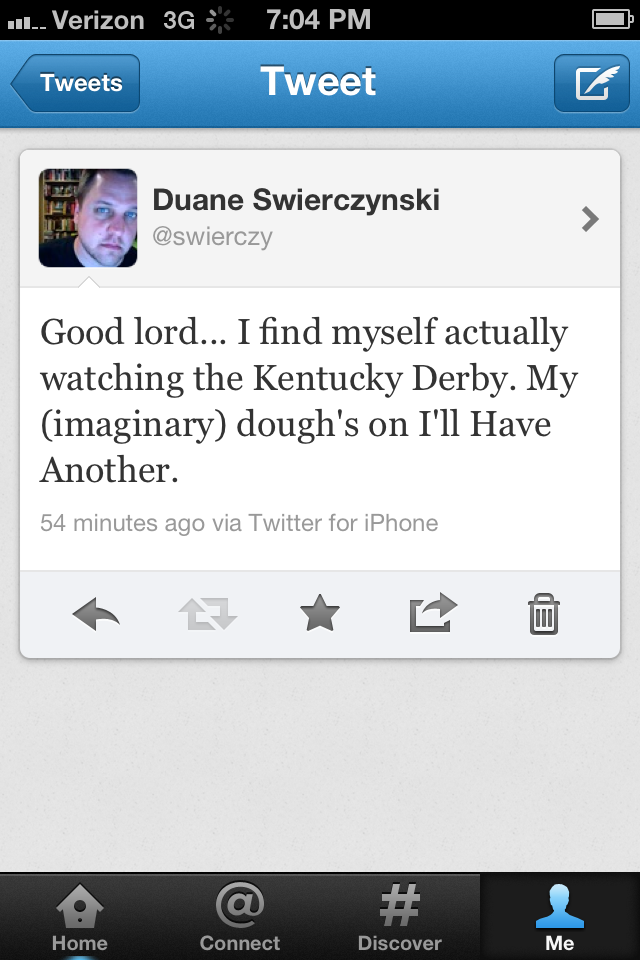Open Duane Swierczynski's profile row
Viewport: 640px width, 960px height.
pyautogui.click(x=320, y=218)
